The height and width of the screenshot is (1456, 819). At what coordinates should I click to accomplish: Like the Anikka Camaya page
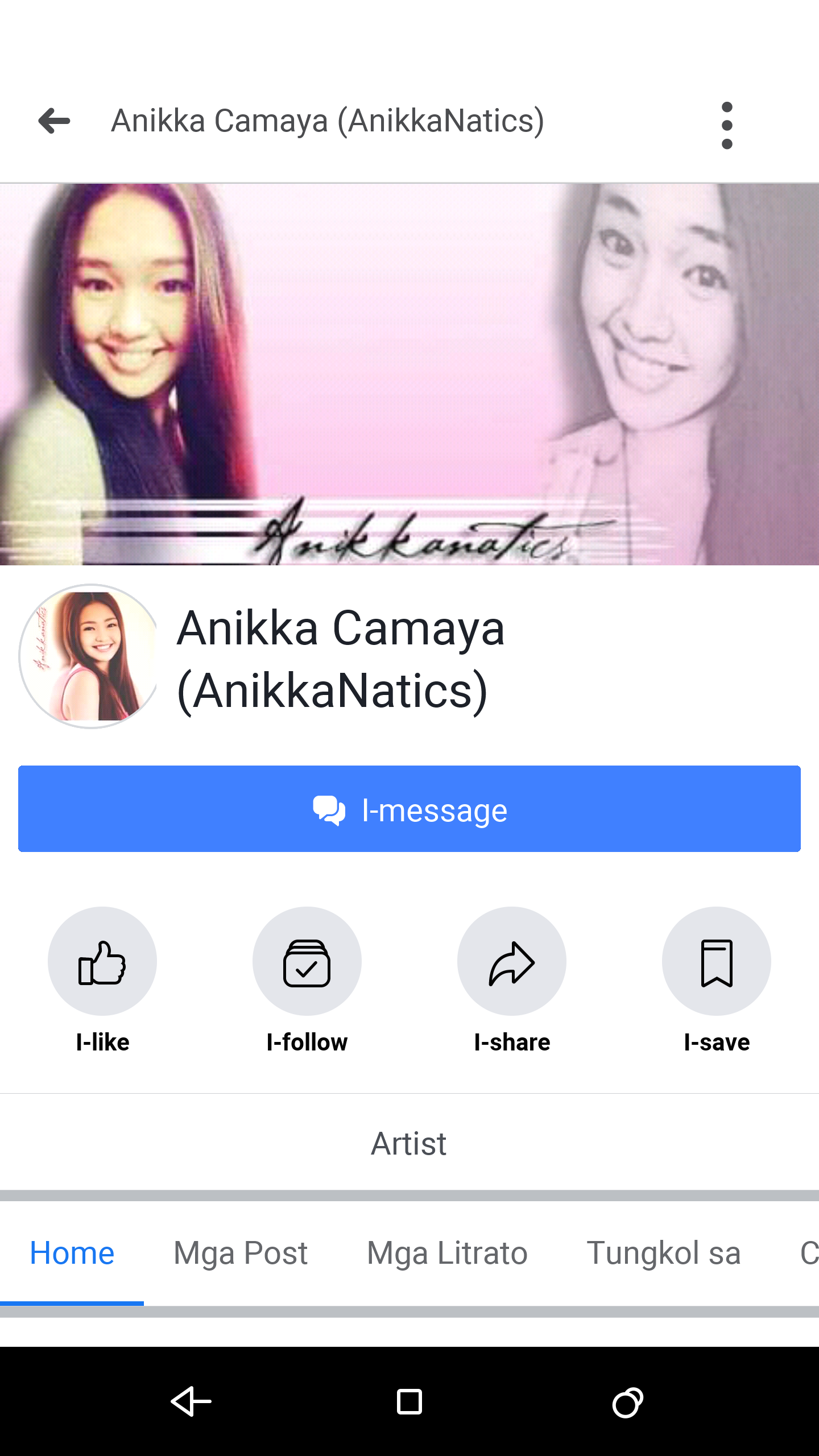(102, 961)
